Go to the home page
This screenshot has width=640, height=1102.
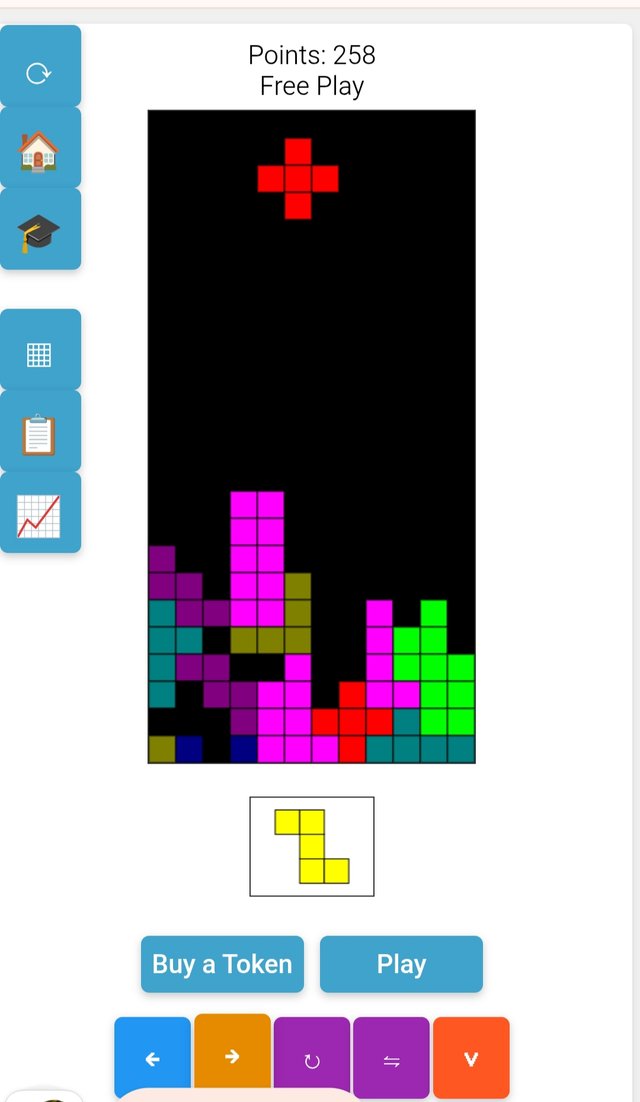click(40, 152)
